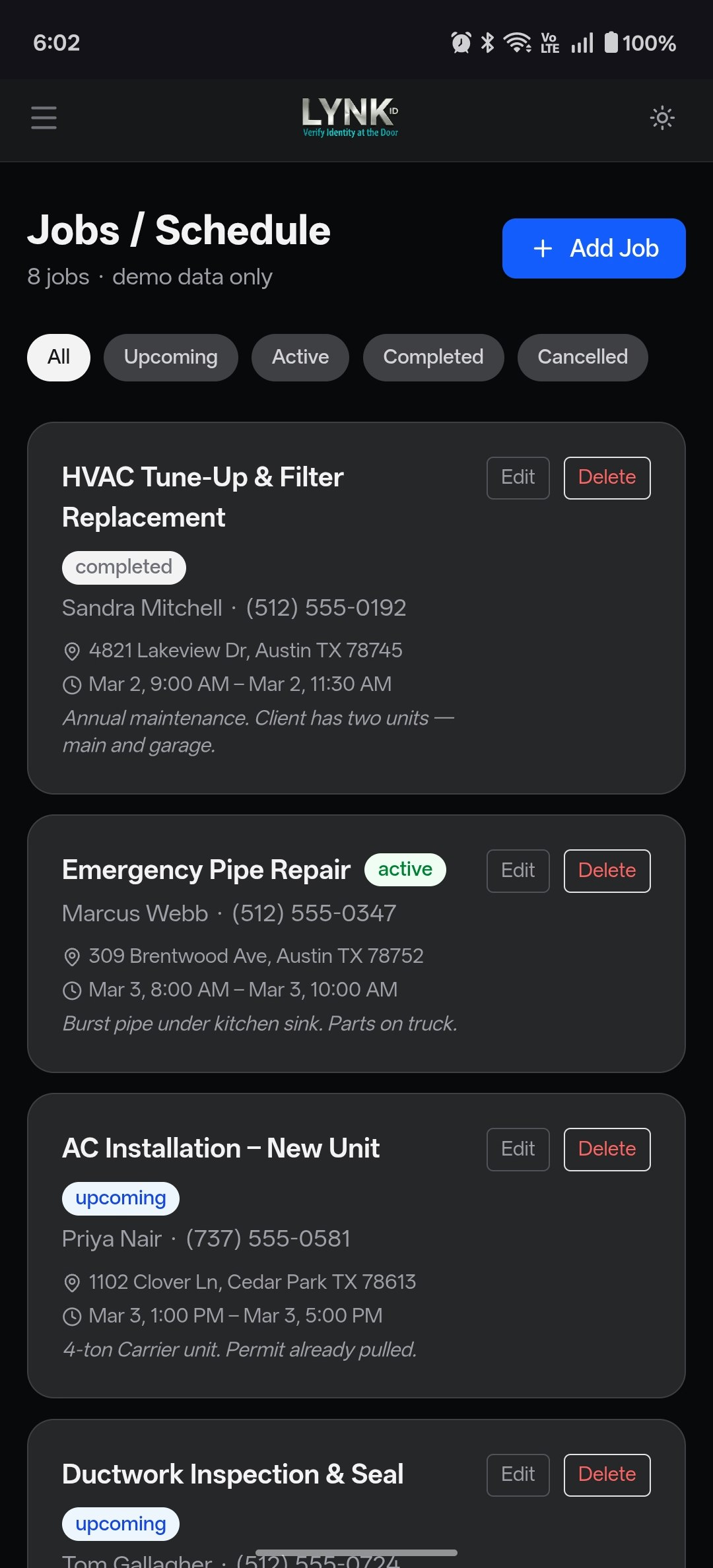Edit the Ductwork Inspection & Seal job
Image resolution: width=713 pixels, height=1568 pixels.
(x=518, y=1474)
